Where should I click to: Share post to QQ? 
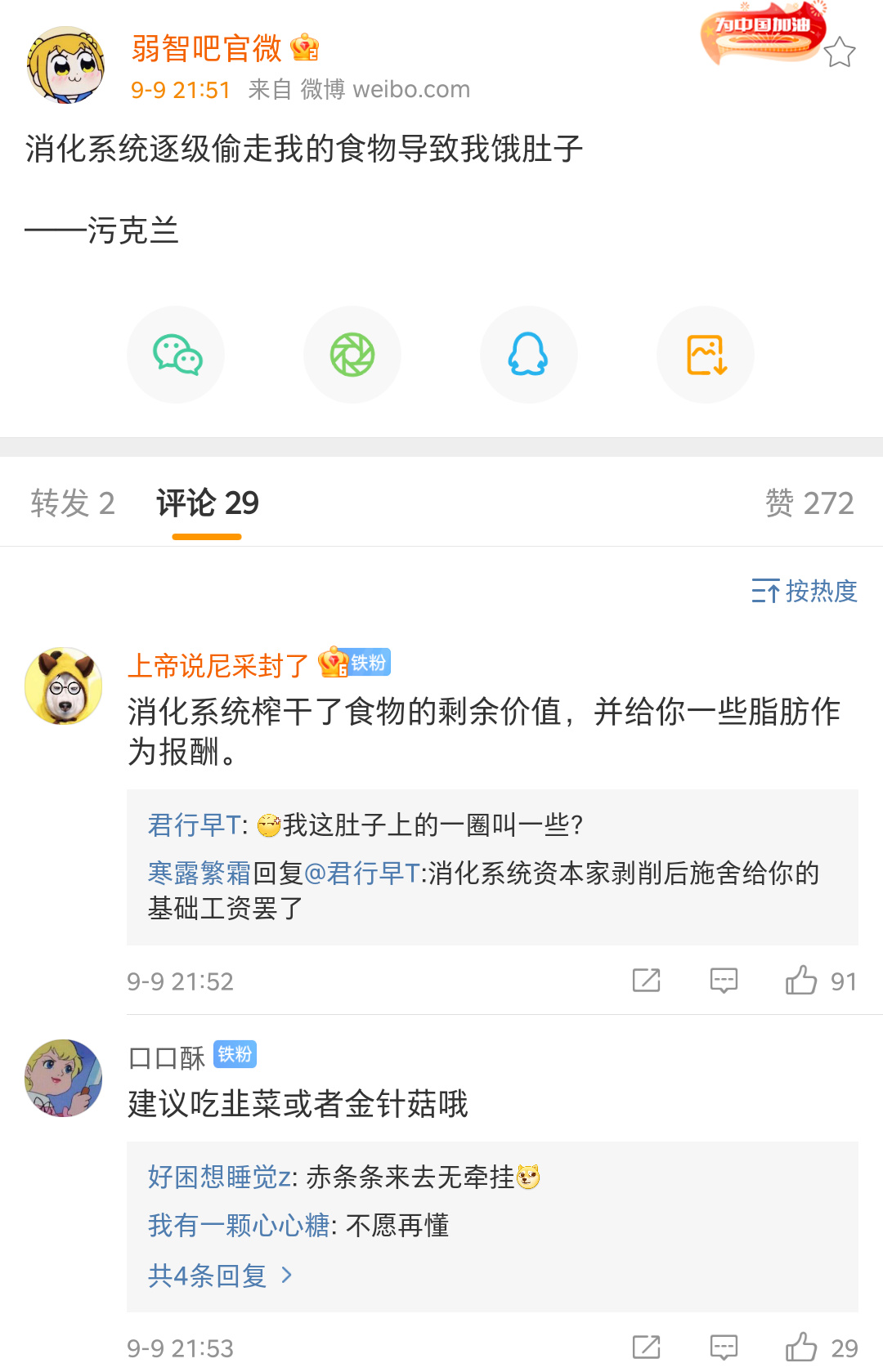point(529,355)
